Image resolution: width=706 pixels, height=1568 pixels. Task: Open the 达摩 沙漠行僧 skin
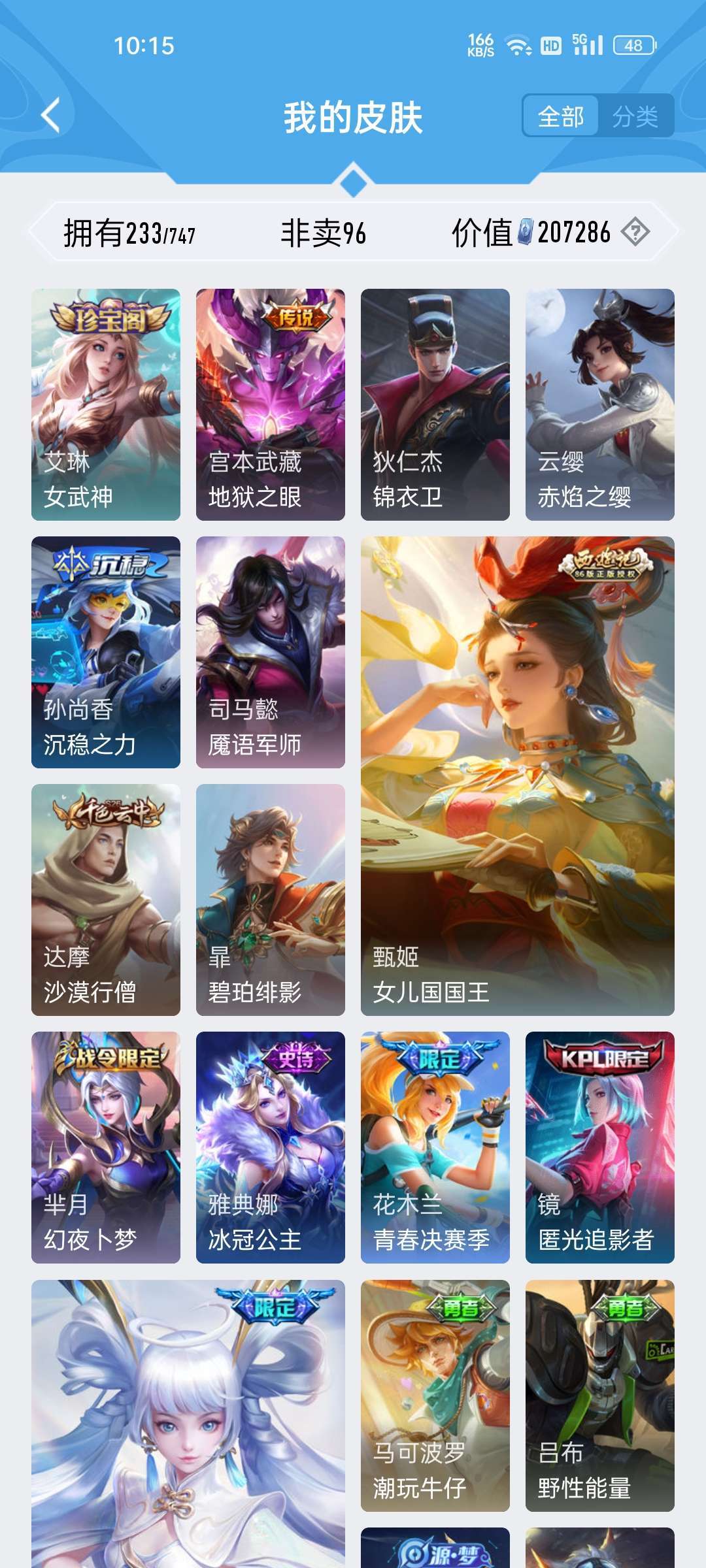point(106,900)
